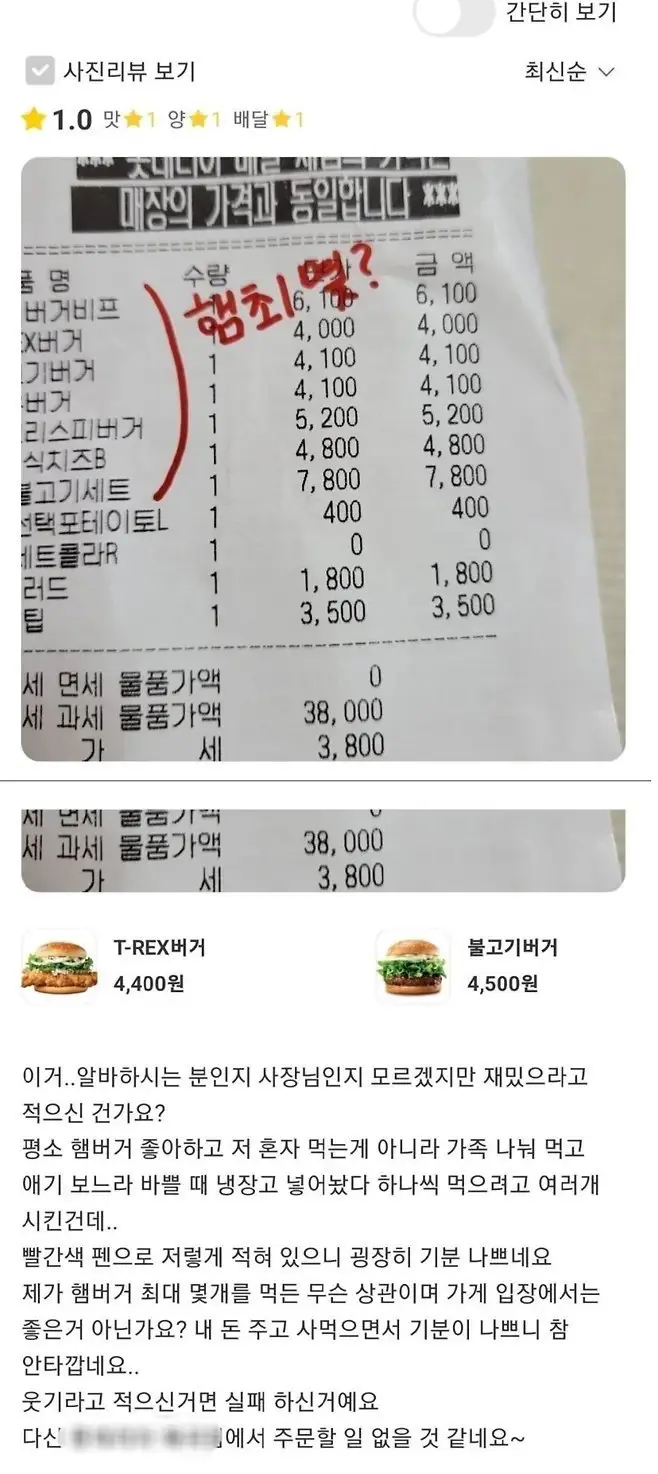Toggle the 간단히 보기 switch
Image resolution: width=658 pixels, height=1474 pixels.
[x=454, y=14]
